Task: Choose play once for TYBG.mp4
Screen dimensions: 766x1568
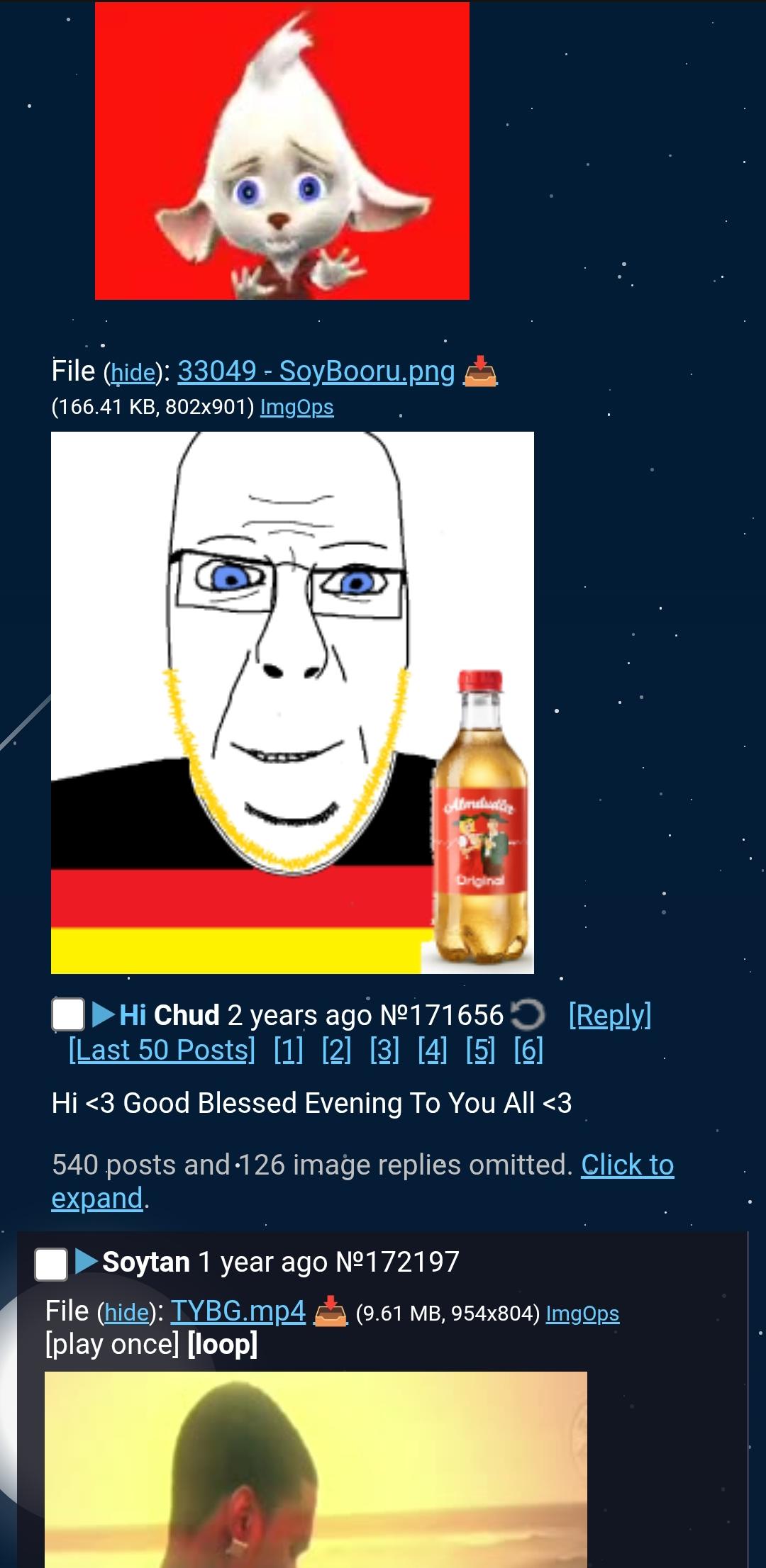Action: pyautogui.click(x=112, y=1344)
